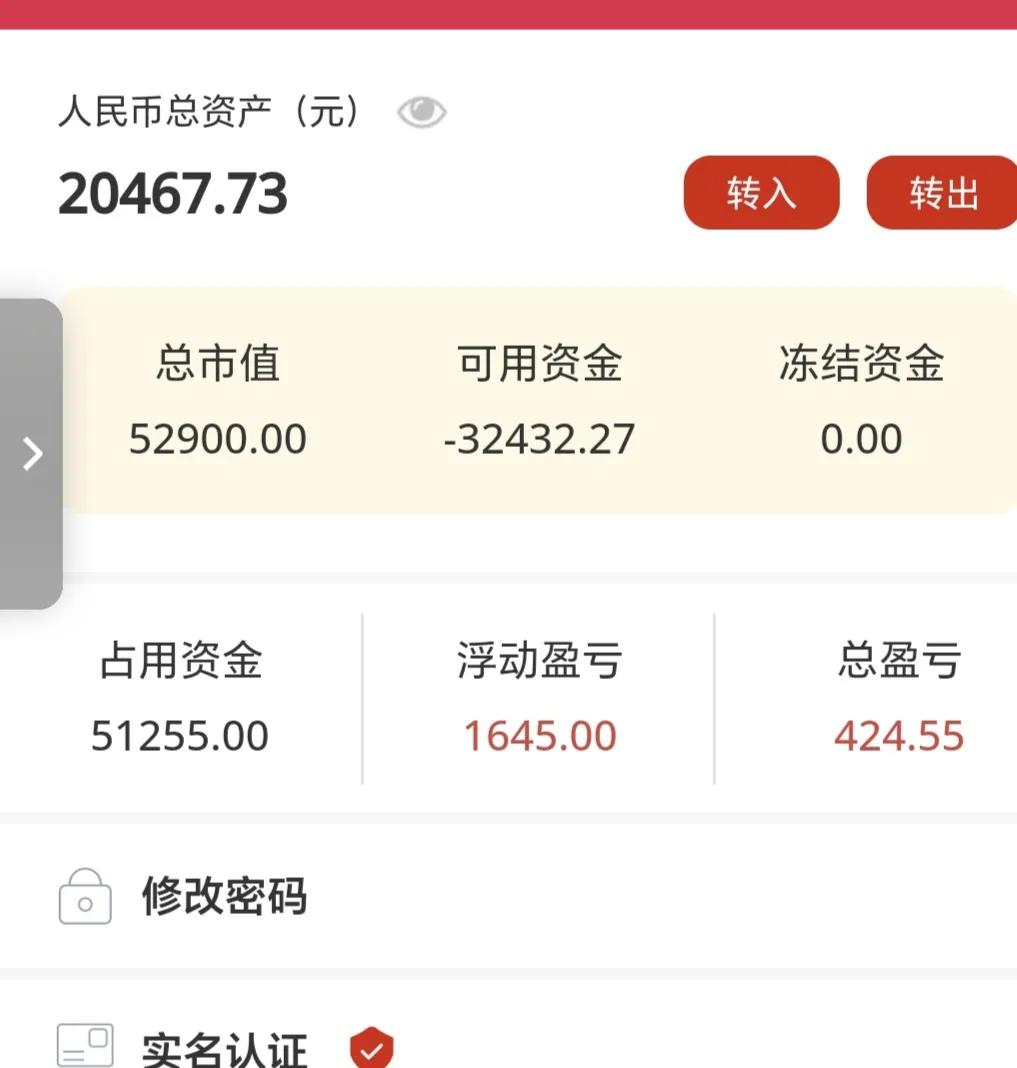The image size is (1017, 1068).
Task: Tap the 转出 transfer-out button
Action: [946, 194]
